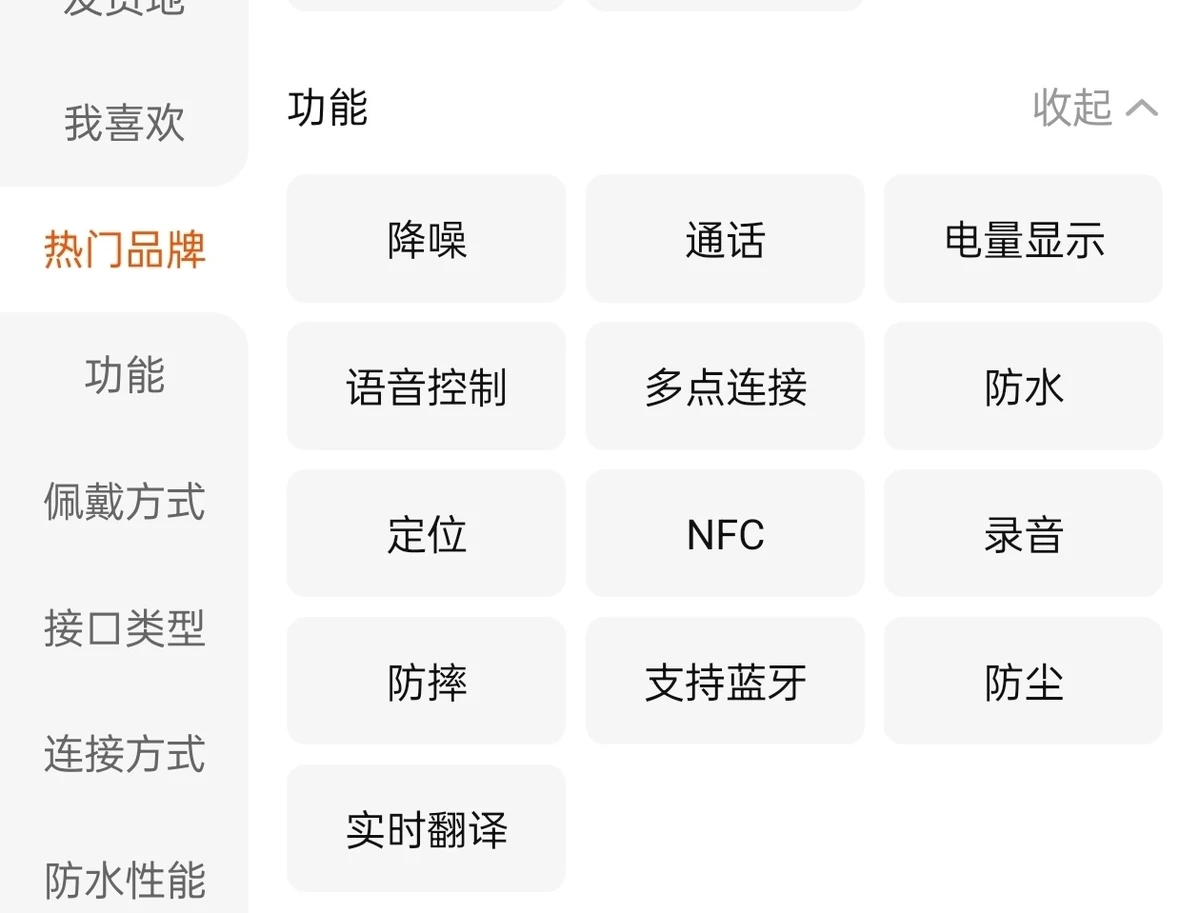Choose the 通话 feature chip
The image size is (1200, 913).
pos(725,240)
